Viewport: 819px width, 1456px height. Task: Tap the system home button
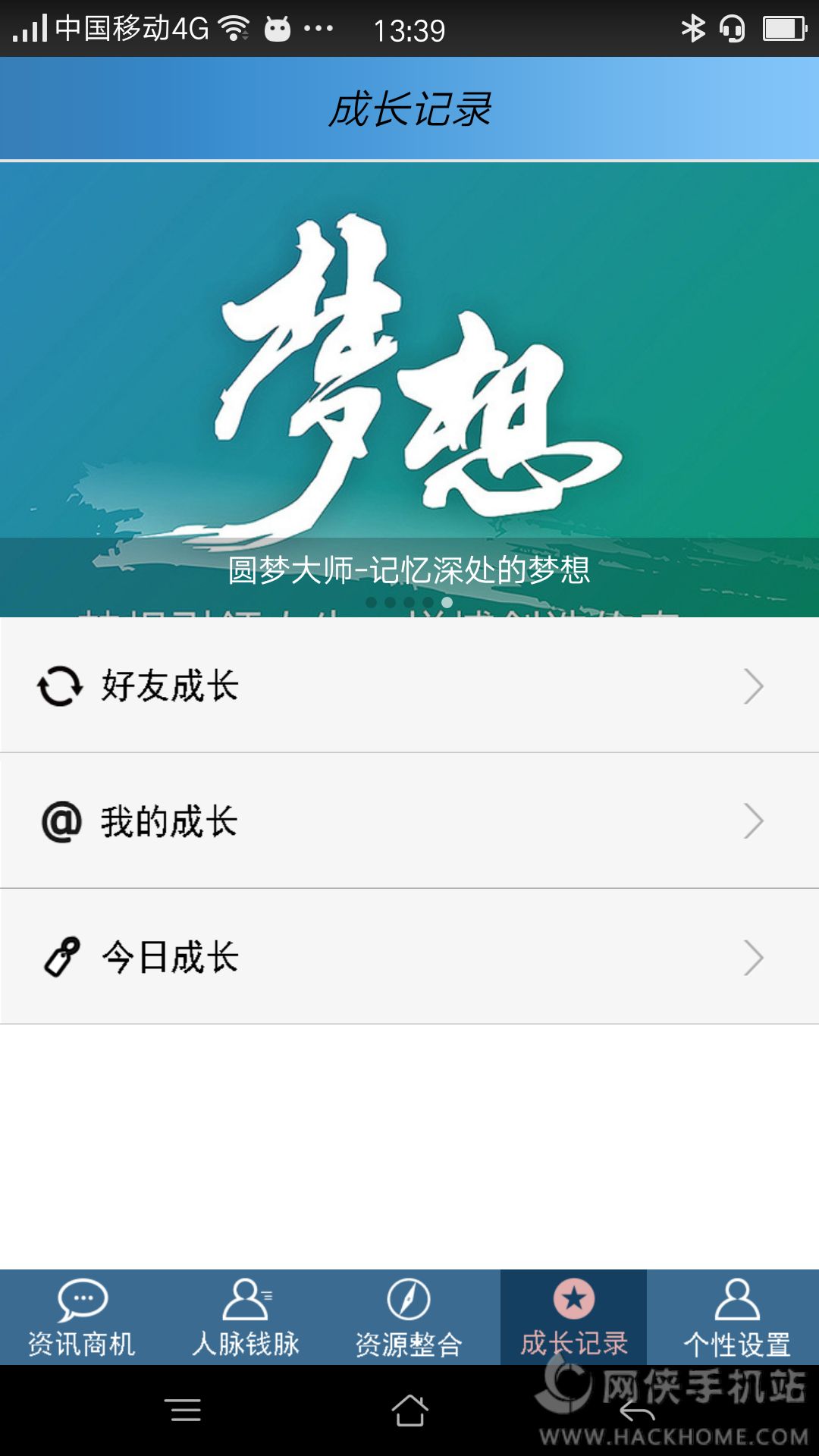409,1410
